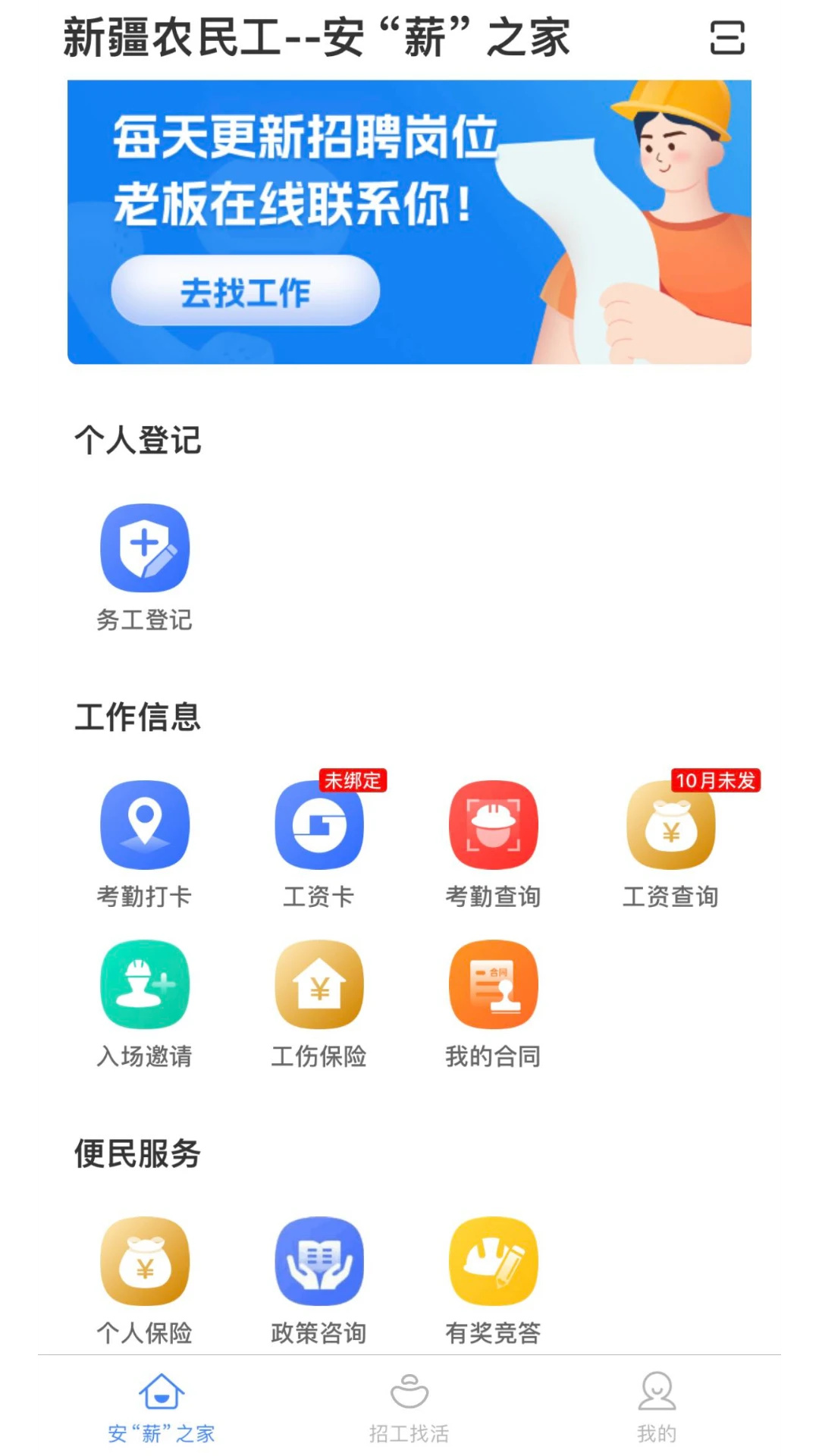
Task: Select the 考勤打卡 attendance clock-in icon
Action: 146,827
